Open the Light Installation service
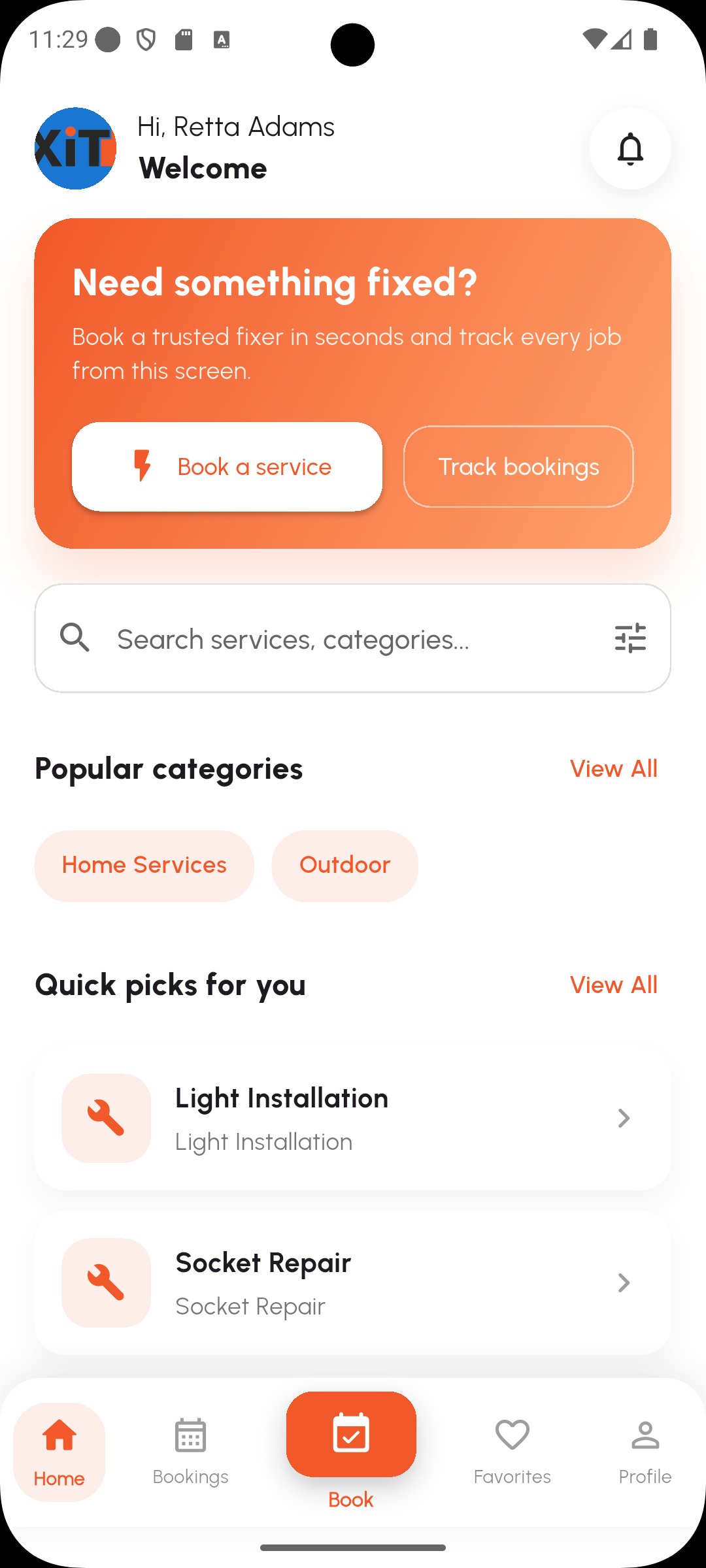The width and height of the screenshot is (706, 1568). (x=352, y=1119)
